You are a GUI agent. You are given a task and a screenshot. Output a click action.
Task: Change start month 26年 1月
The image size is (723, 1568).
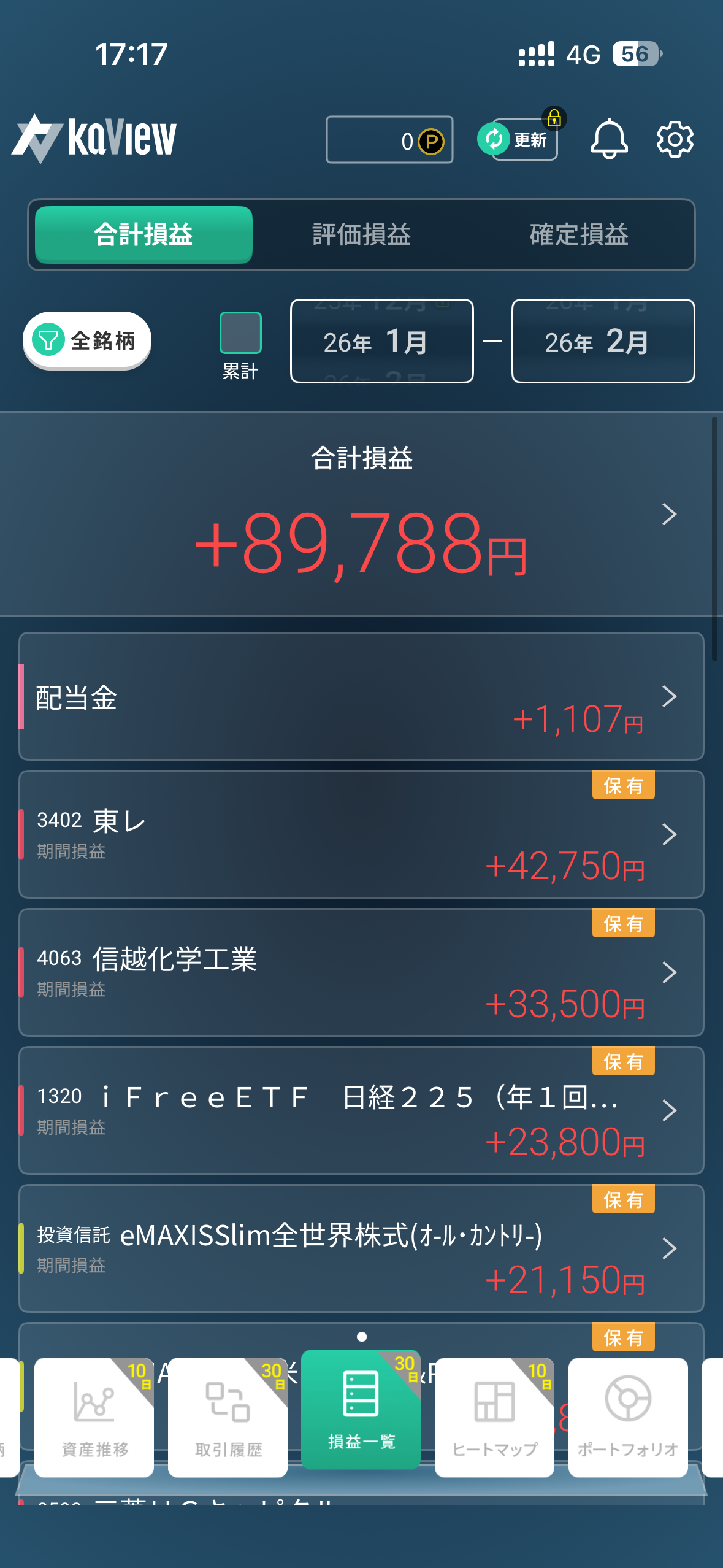tap(381, 341)
